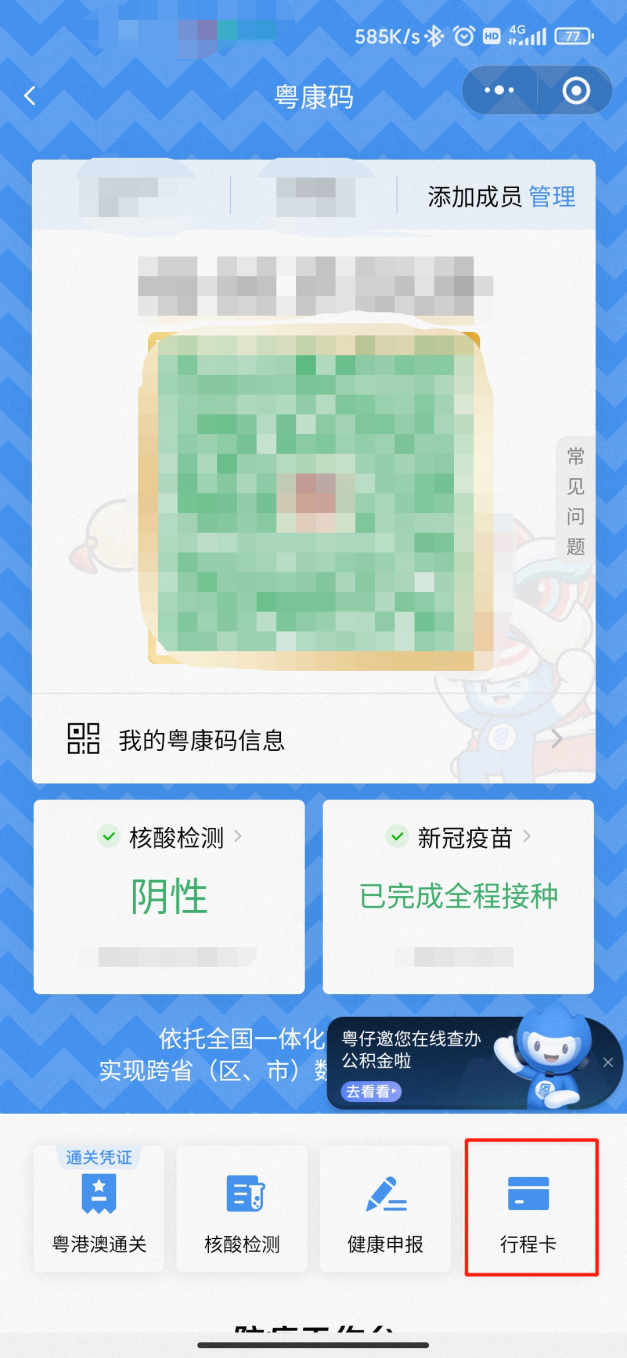
Task: Open the 常见问题 side tab
Action: point(575,501)
